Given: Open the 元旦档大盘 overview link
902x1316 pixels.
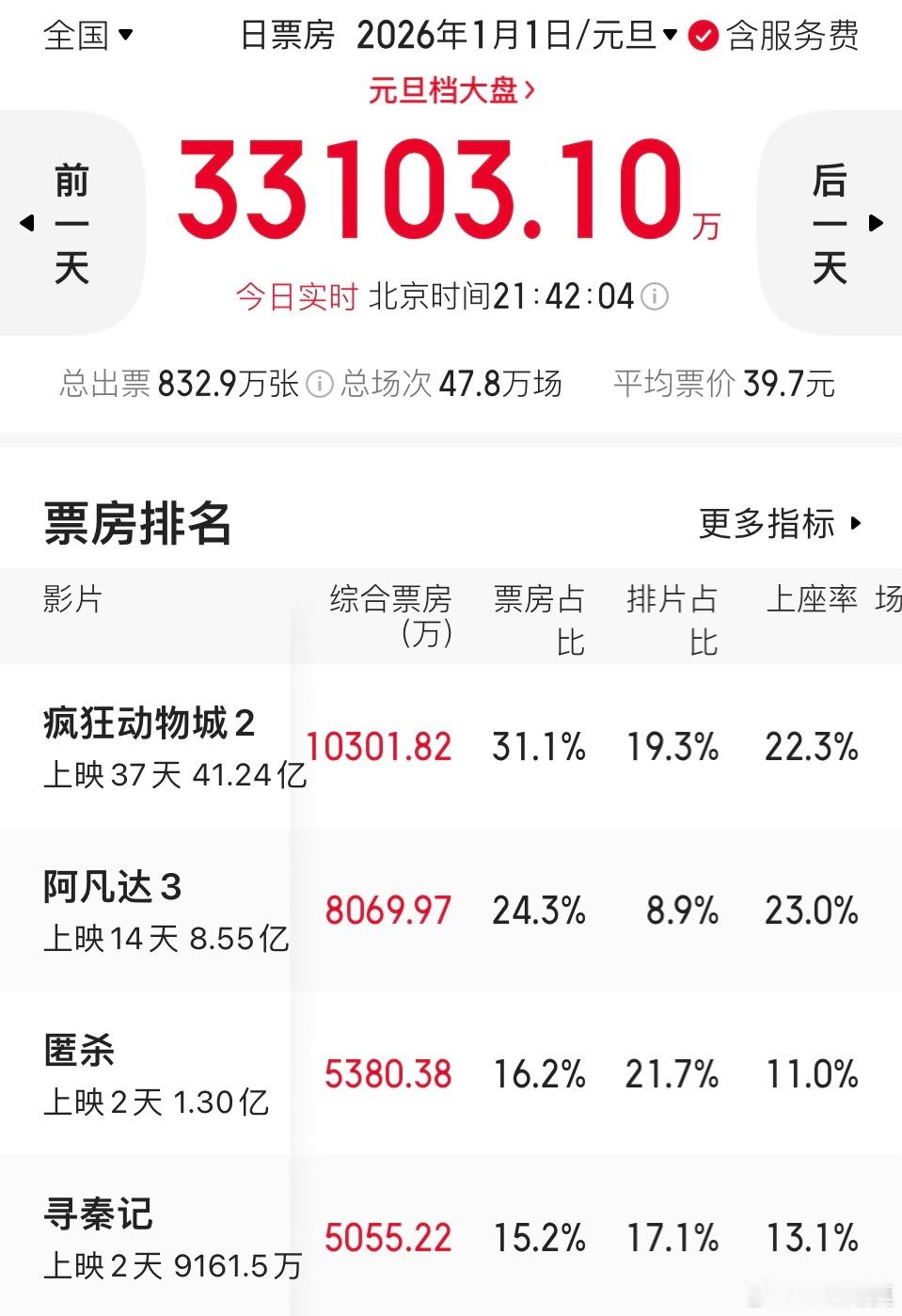Looking at the screenshot, I should coord(450,91).
